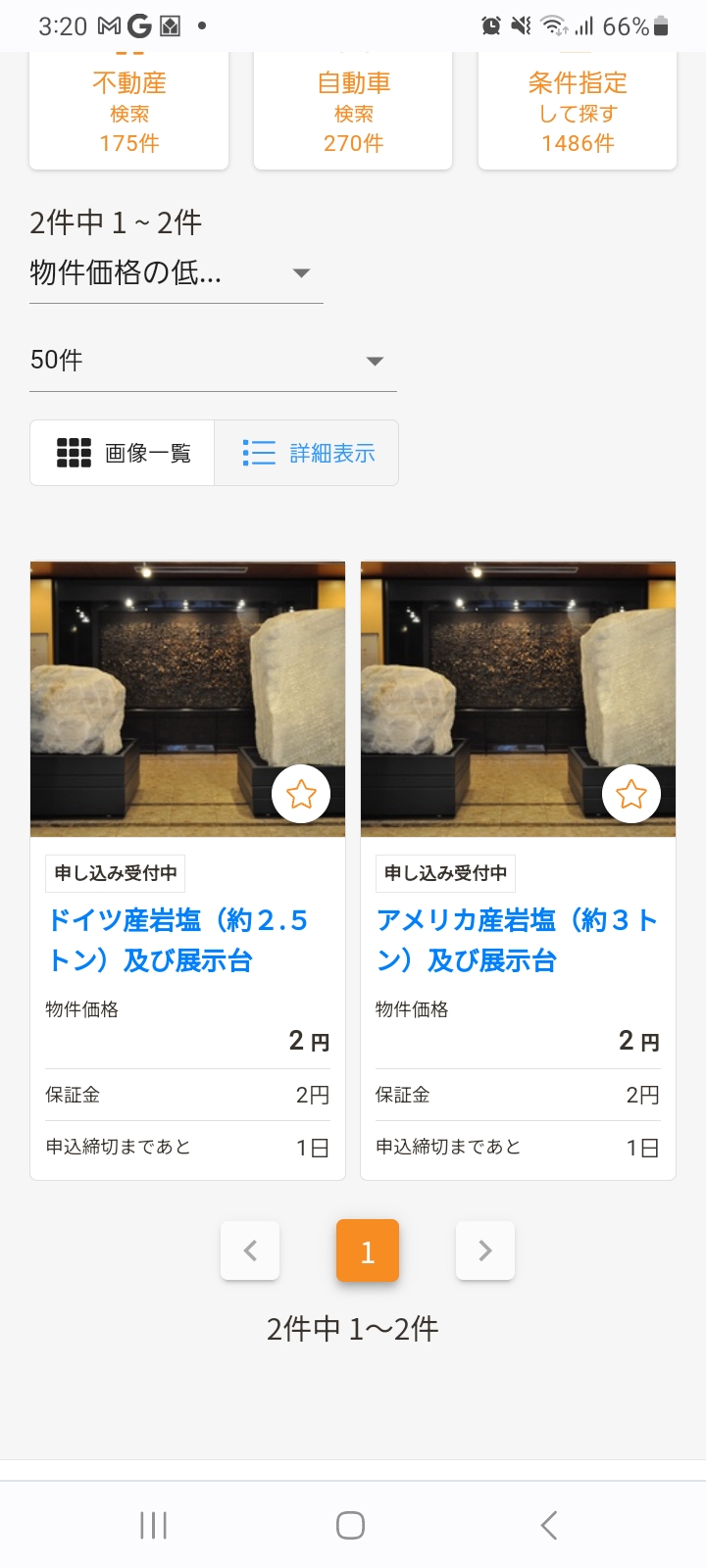Go to previous results page arrow
This screenshot has width=706, height=1568.
point(250,1250)
